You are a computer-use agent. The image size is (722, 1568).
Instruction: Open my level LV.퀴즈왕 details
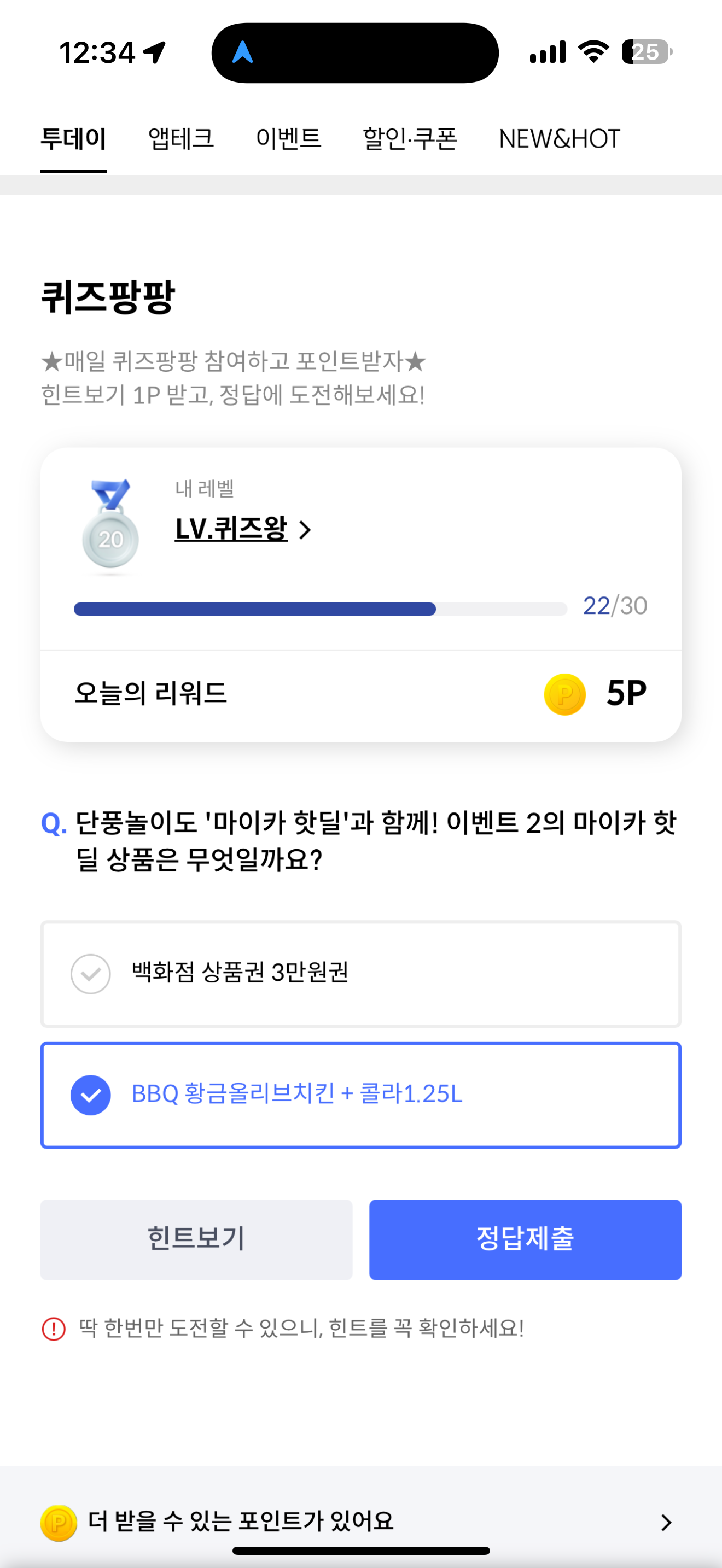pos(242,529)
